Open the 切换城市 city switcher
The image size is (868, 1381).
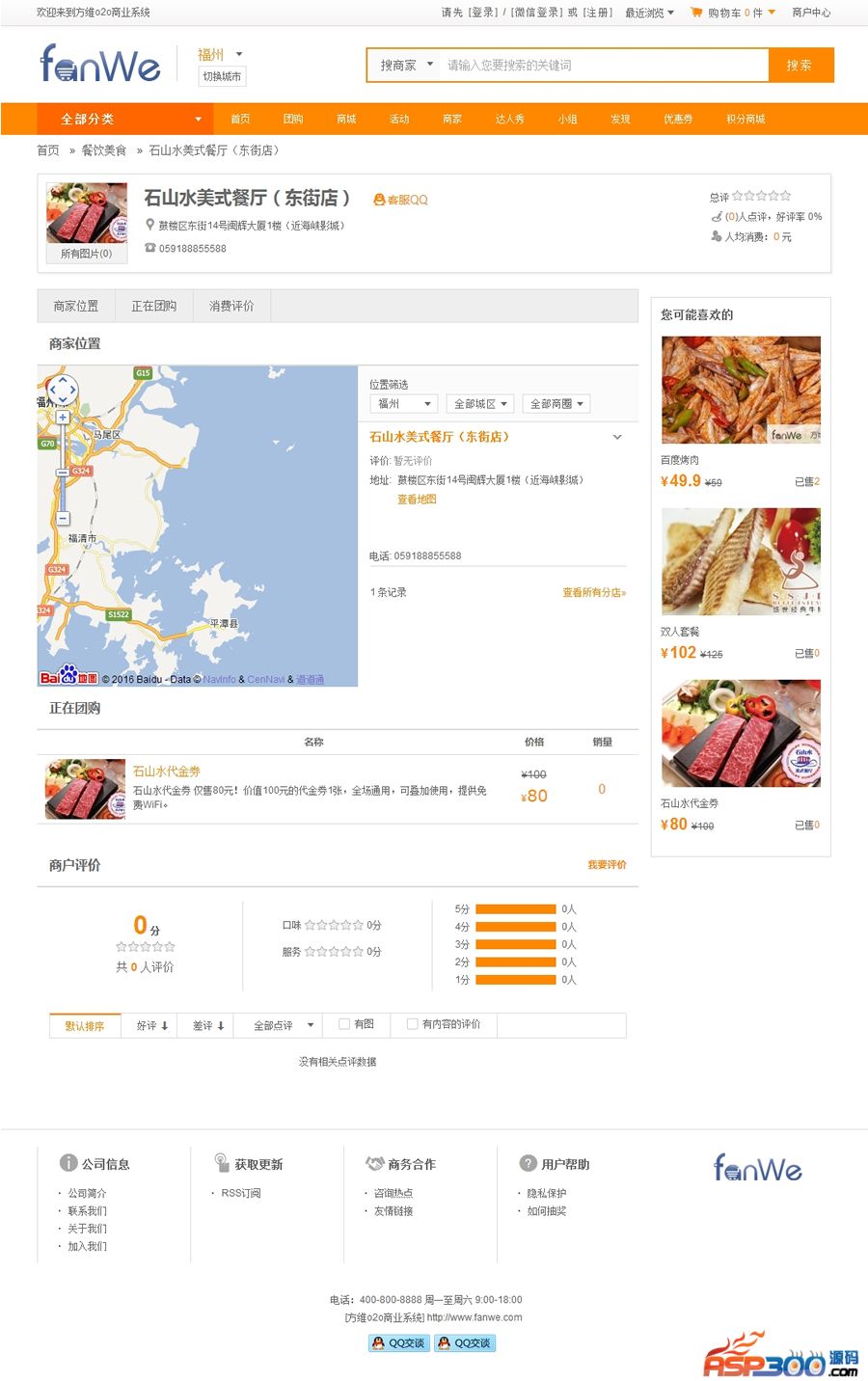click(x=222, y=76)
